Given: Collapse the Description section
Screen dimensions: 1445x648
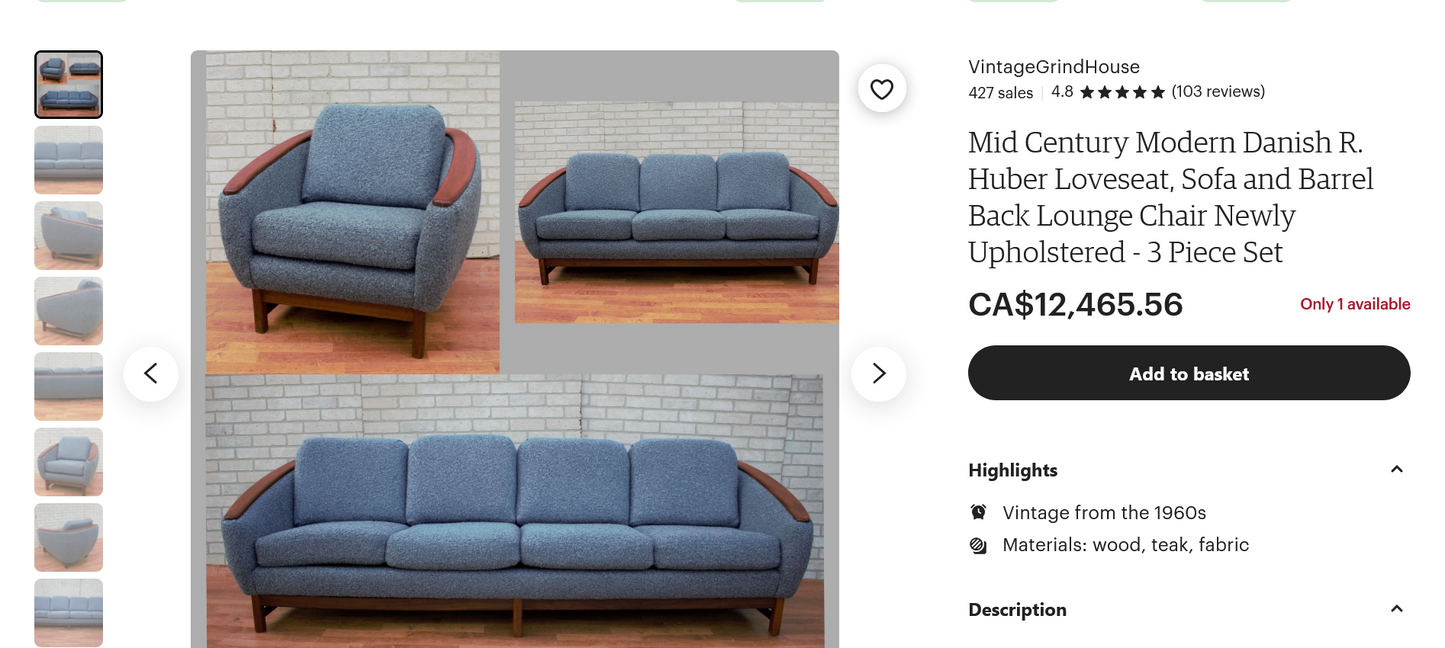Looking at the screenshot, I should (1396, 609).
